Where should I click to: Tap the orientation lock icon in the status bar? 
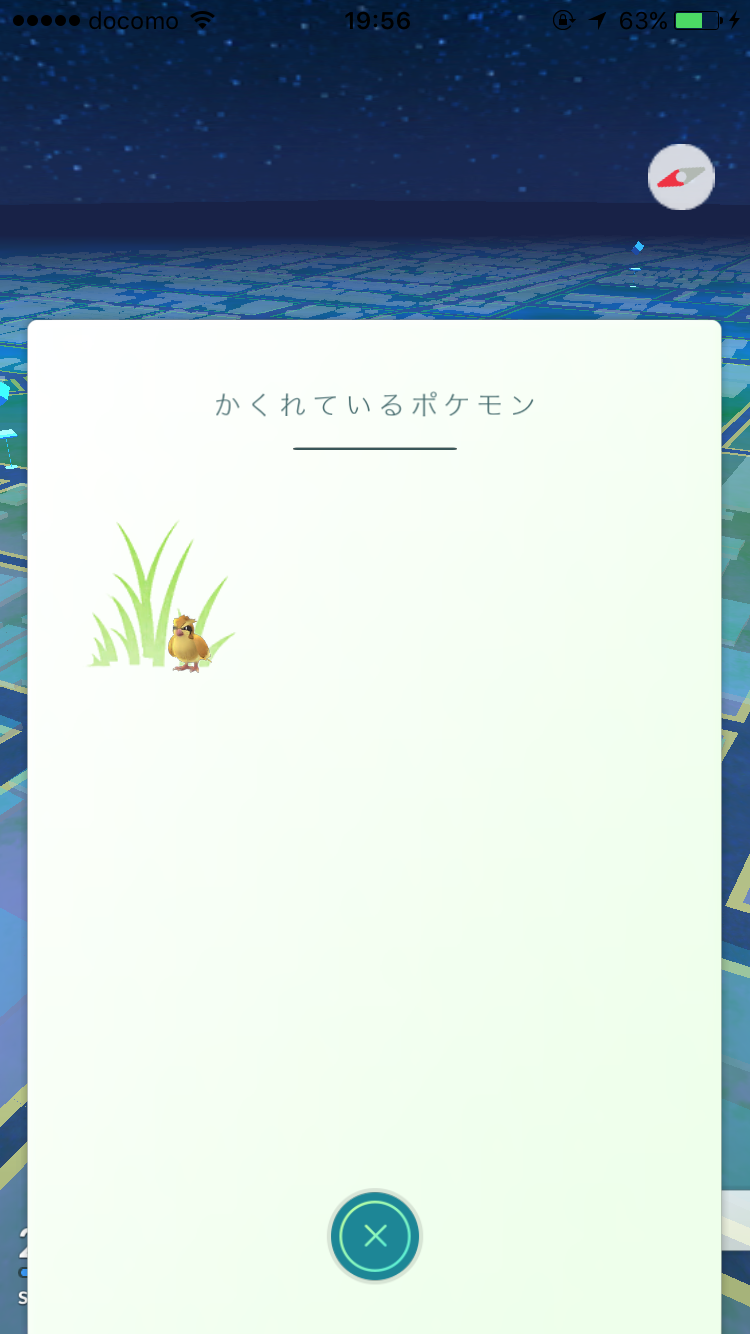pos(562,18)
